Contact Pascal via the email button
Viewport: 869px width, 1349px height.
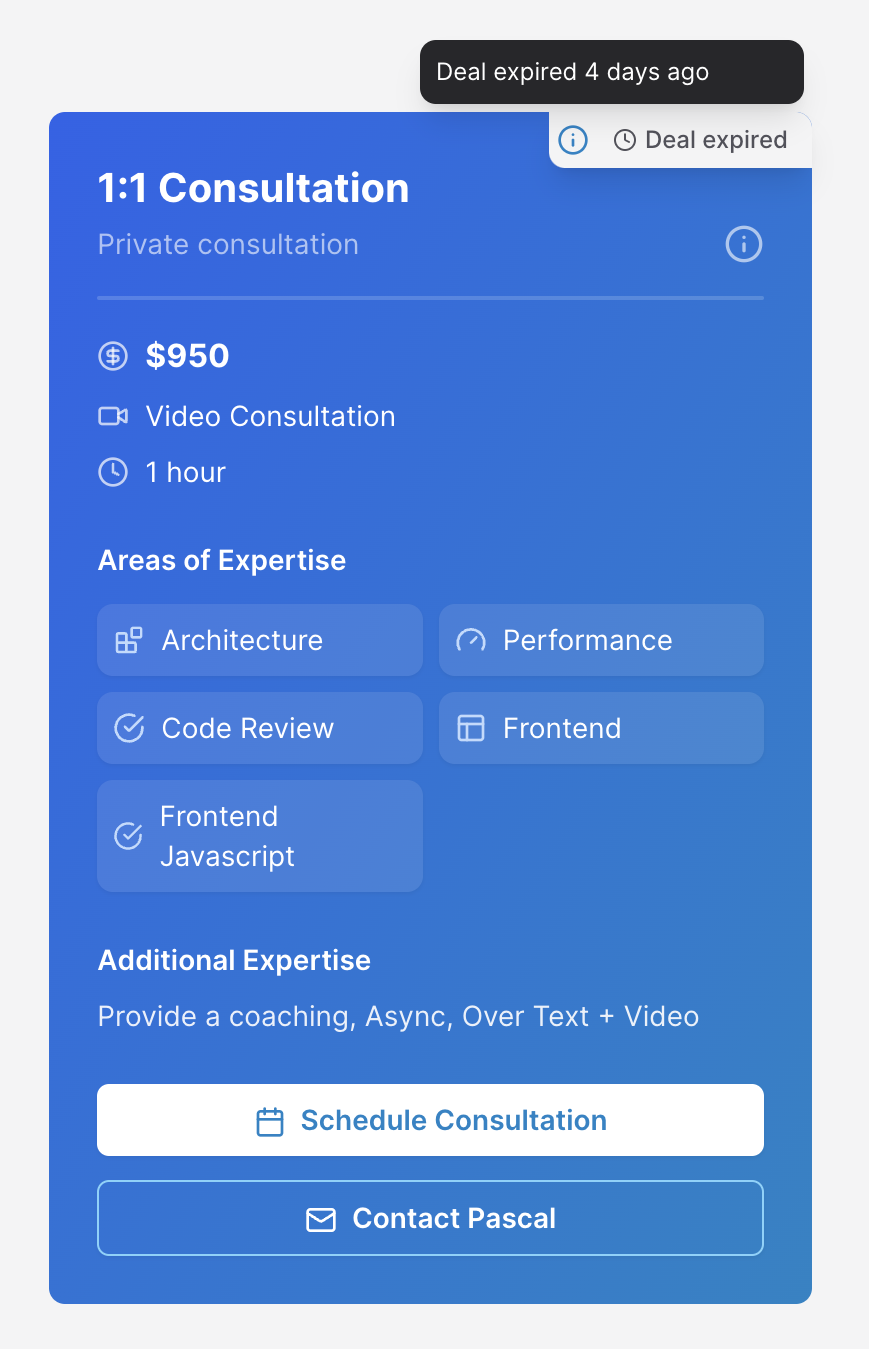point(430,1218)
